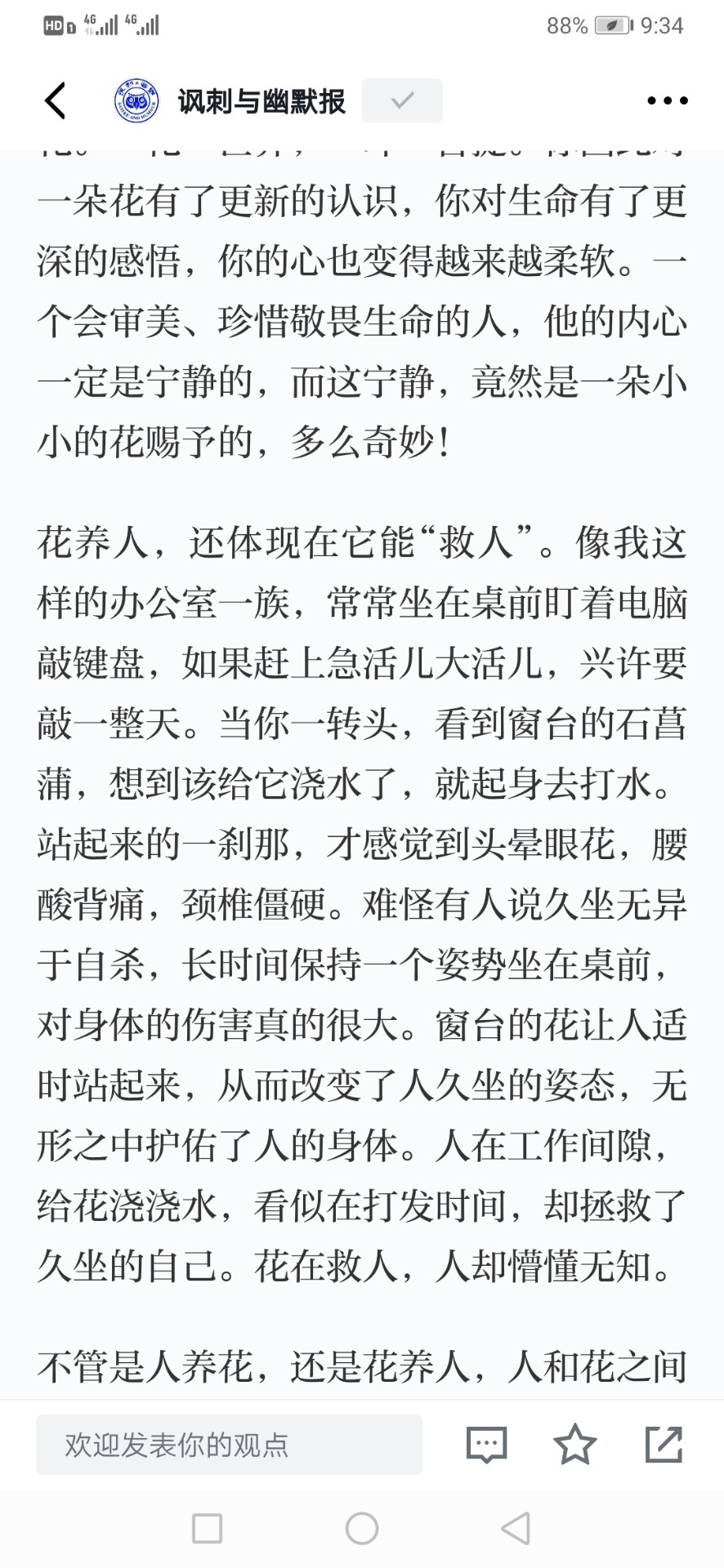Open 讽刺与幽默报 account name
The width and height of the screenshot is (724, 1568).
tap(262, 101)
